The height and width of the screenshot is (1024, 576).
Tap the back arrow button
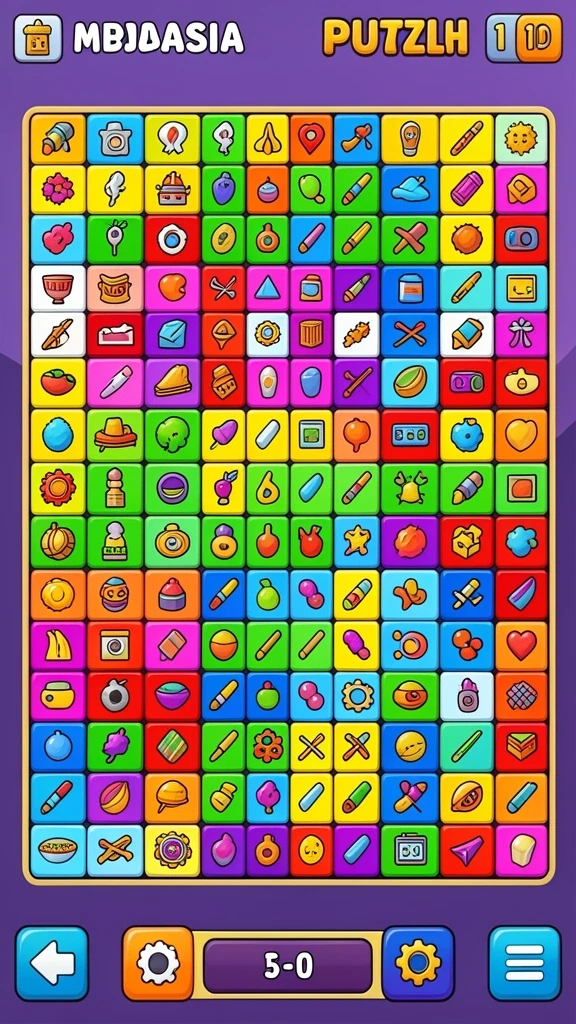point(52,963)
